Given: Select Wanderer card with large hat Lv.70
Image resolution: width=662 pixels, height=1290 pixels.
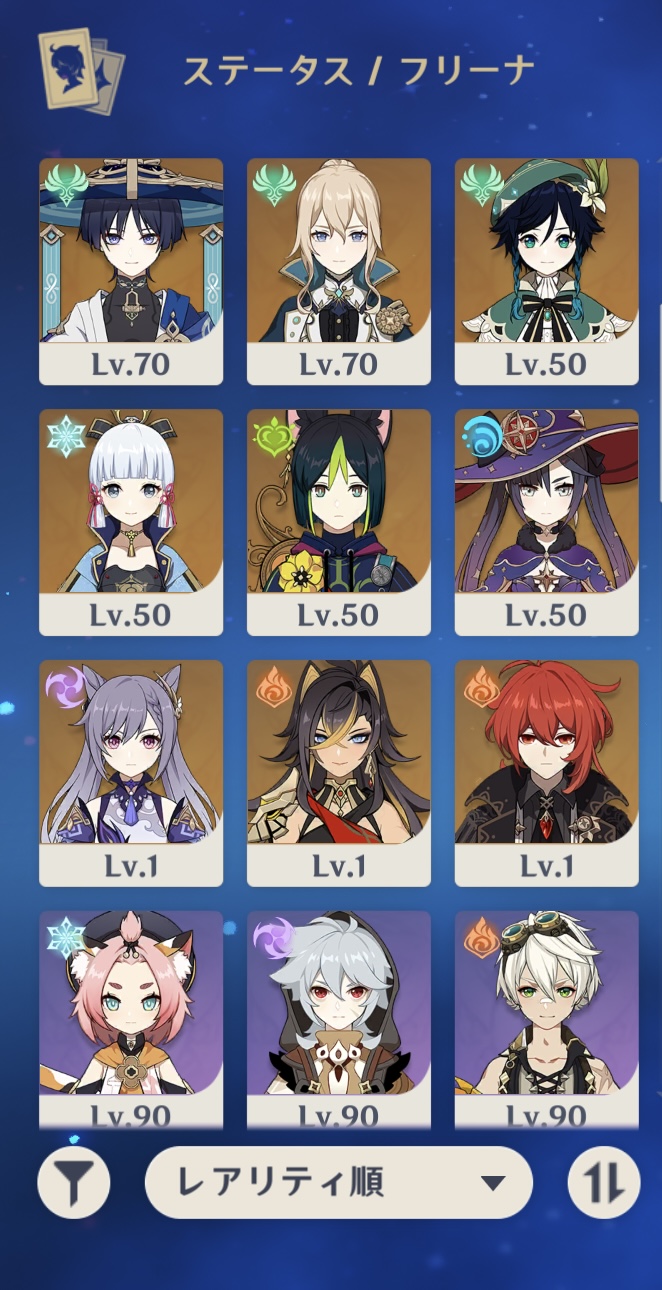Looking at the screenshot, I should [131, 270].
